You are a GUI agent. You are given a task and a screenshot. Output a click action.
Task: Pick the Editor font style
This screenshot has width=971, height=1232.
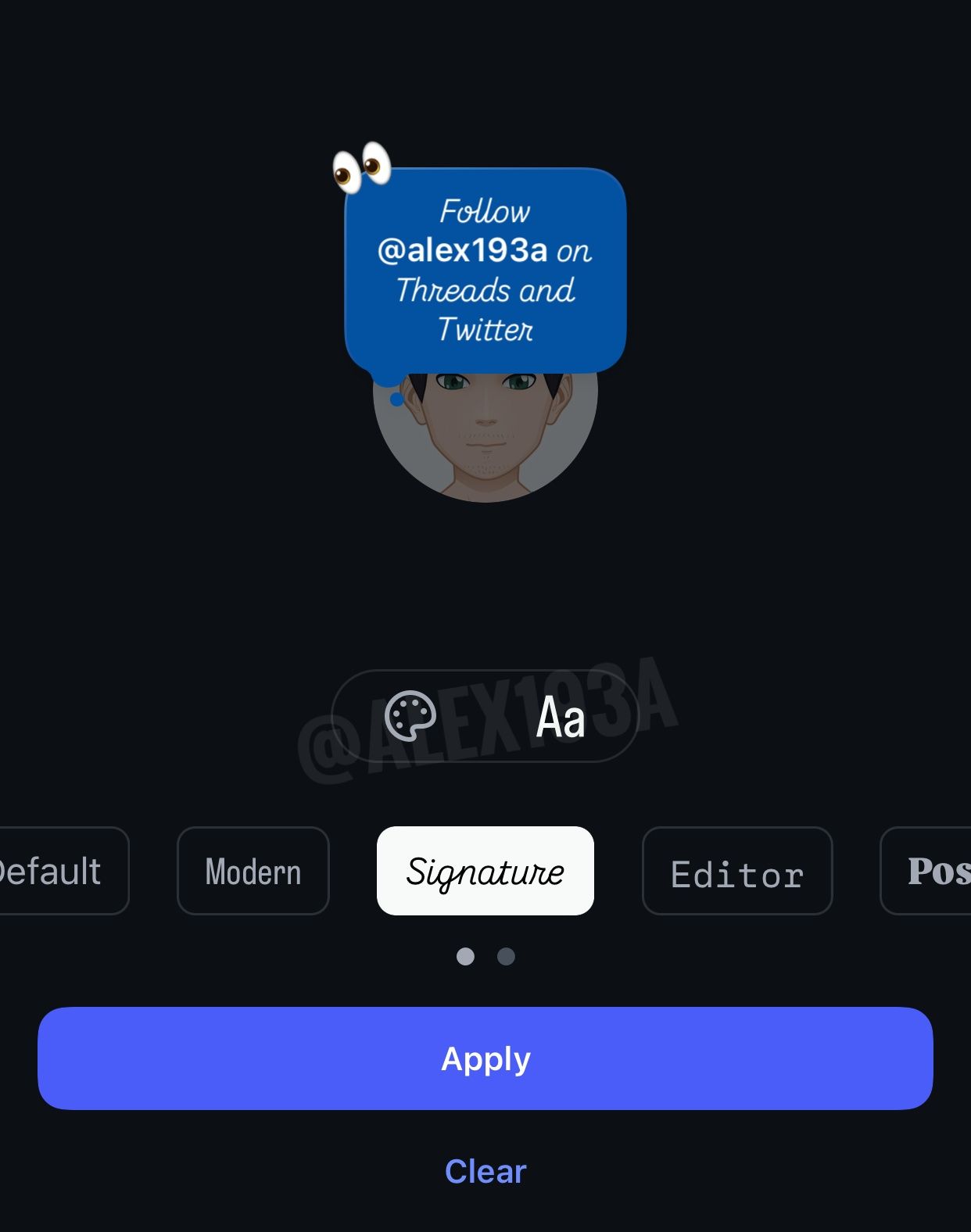tap(737, 871)
